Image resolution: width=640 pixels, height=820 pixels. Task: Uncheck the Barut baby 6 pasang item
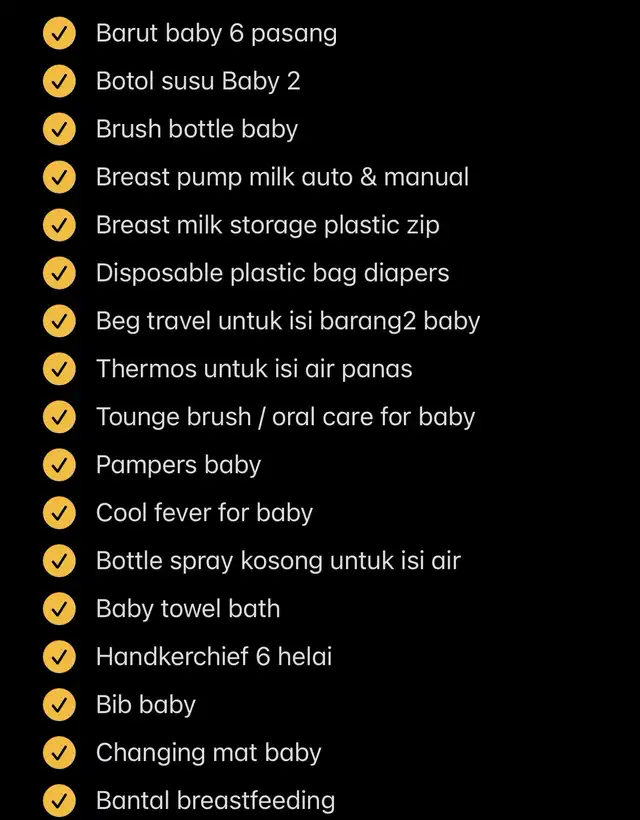[x=60, y=34]
